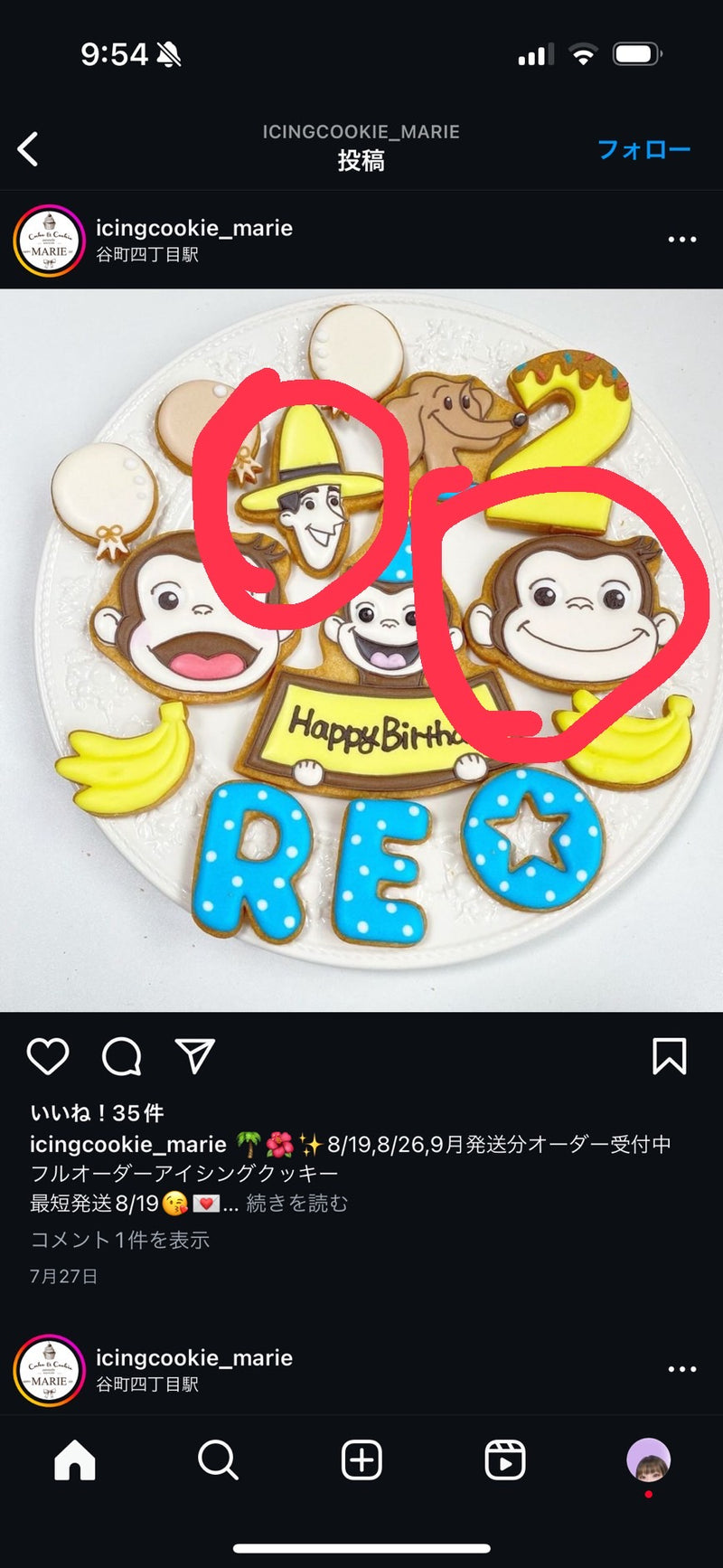Viewport: 723px width, 1568px height.
Task: Open the options menu on the cookie post
Action: coord(681,240)
